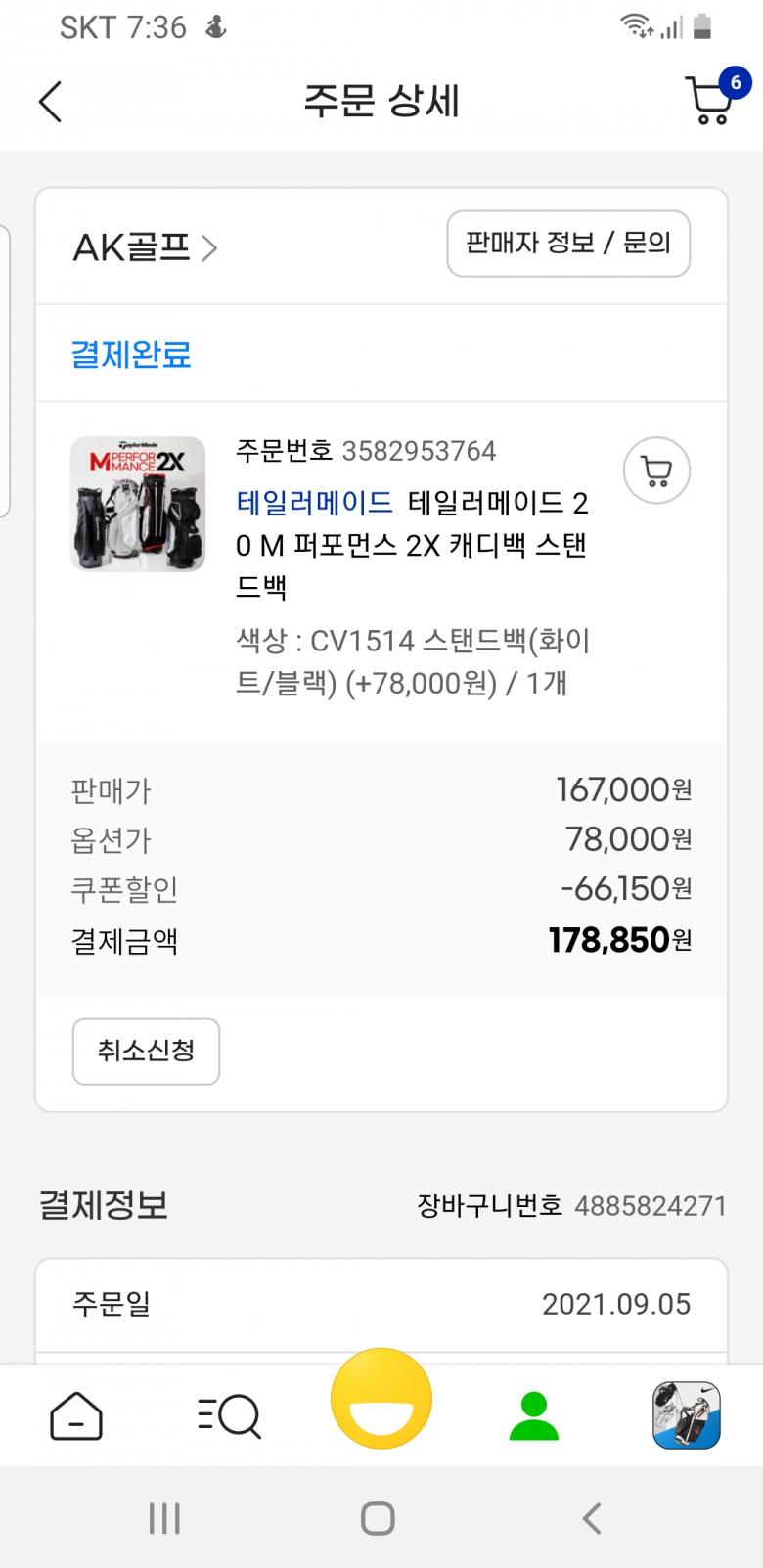Viewport: 763px width, 1568px height.
Task: Tap the yellow smiley center button
Action: (381, 1399)
